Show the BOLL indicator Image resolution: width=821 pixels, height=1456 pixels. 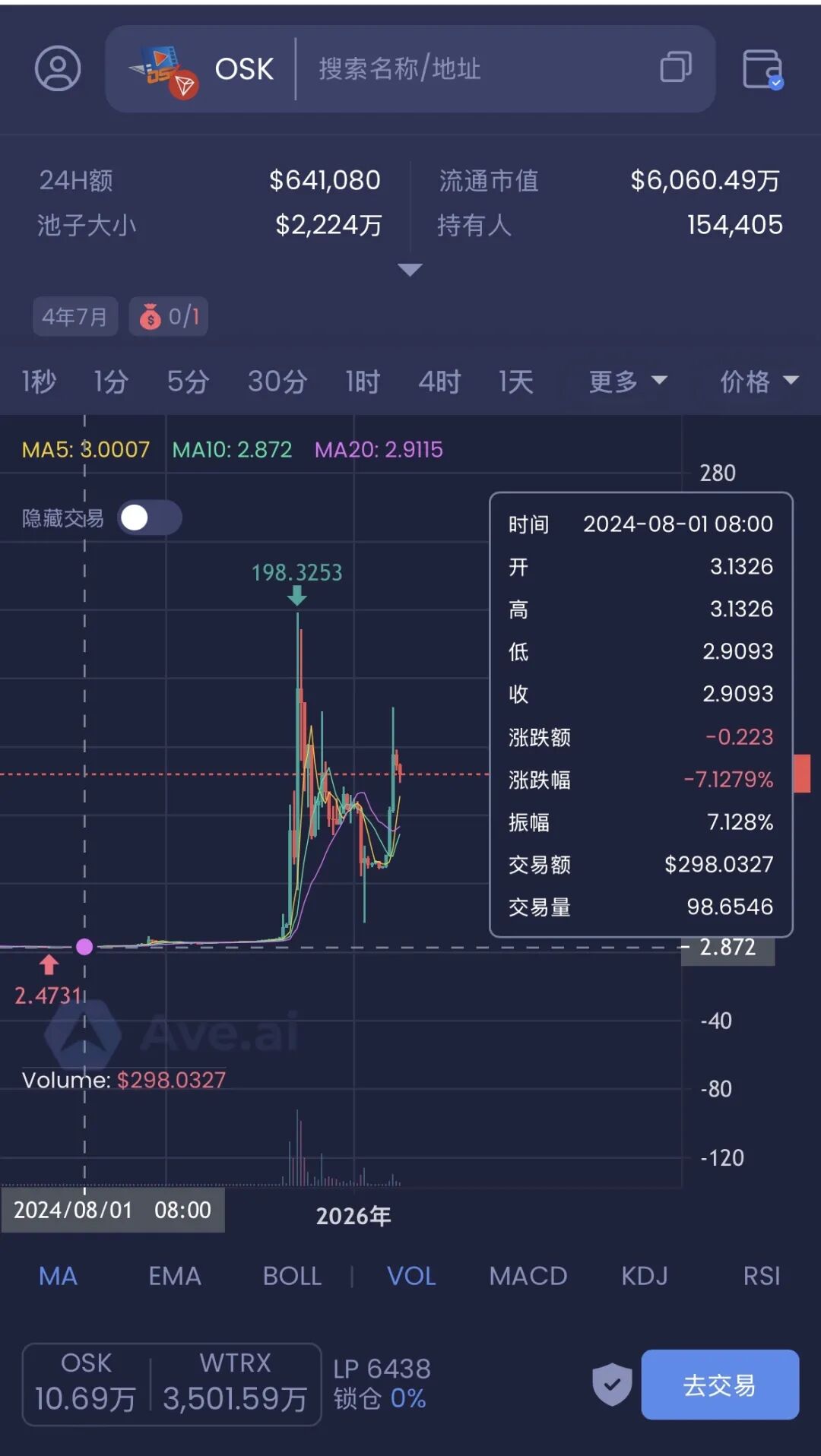coord(292,1276)
